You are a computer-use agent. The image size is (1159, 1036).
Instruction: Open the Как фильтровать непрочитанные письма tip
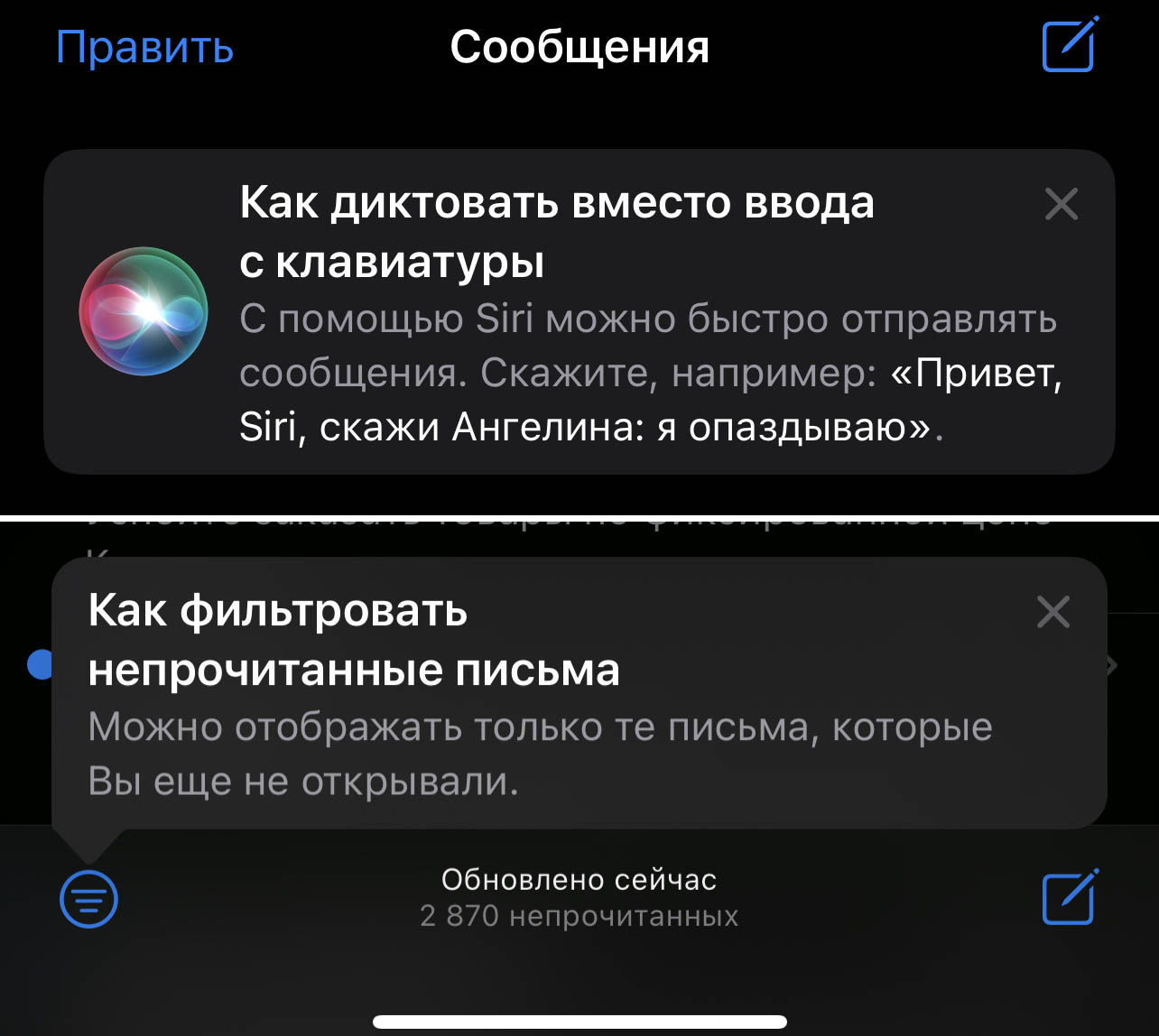tap(542, 695)
